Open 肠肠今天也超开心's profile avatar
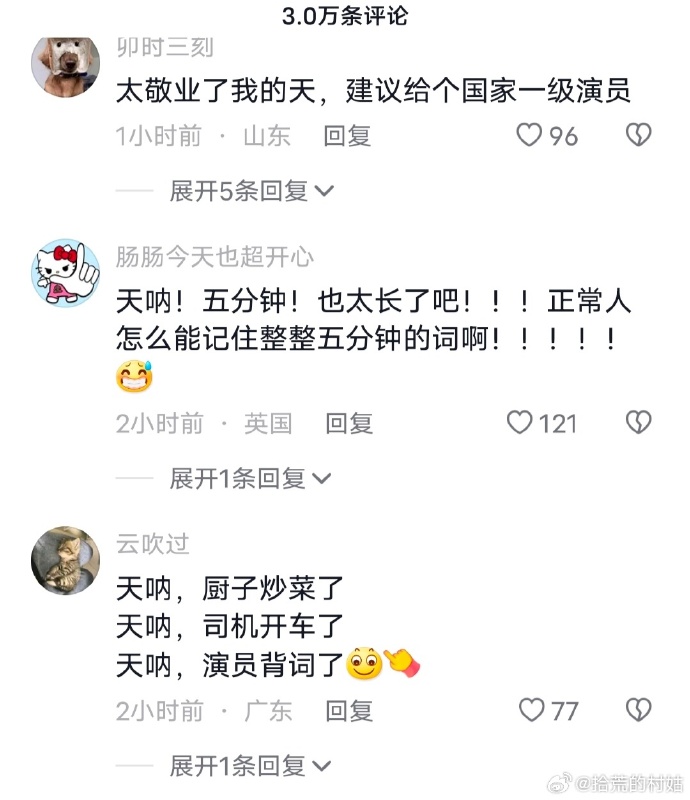Image resolution: width=690 pixels, height=800 pixels. click(x=66, y=272)
